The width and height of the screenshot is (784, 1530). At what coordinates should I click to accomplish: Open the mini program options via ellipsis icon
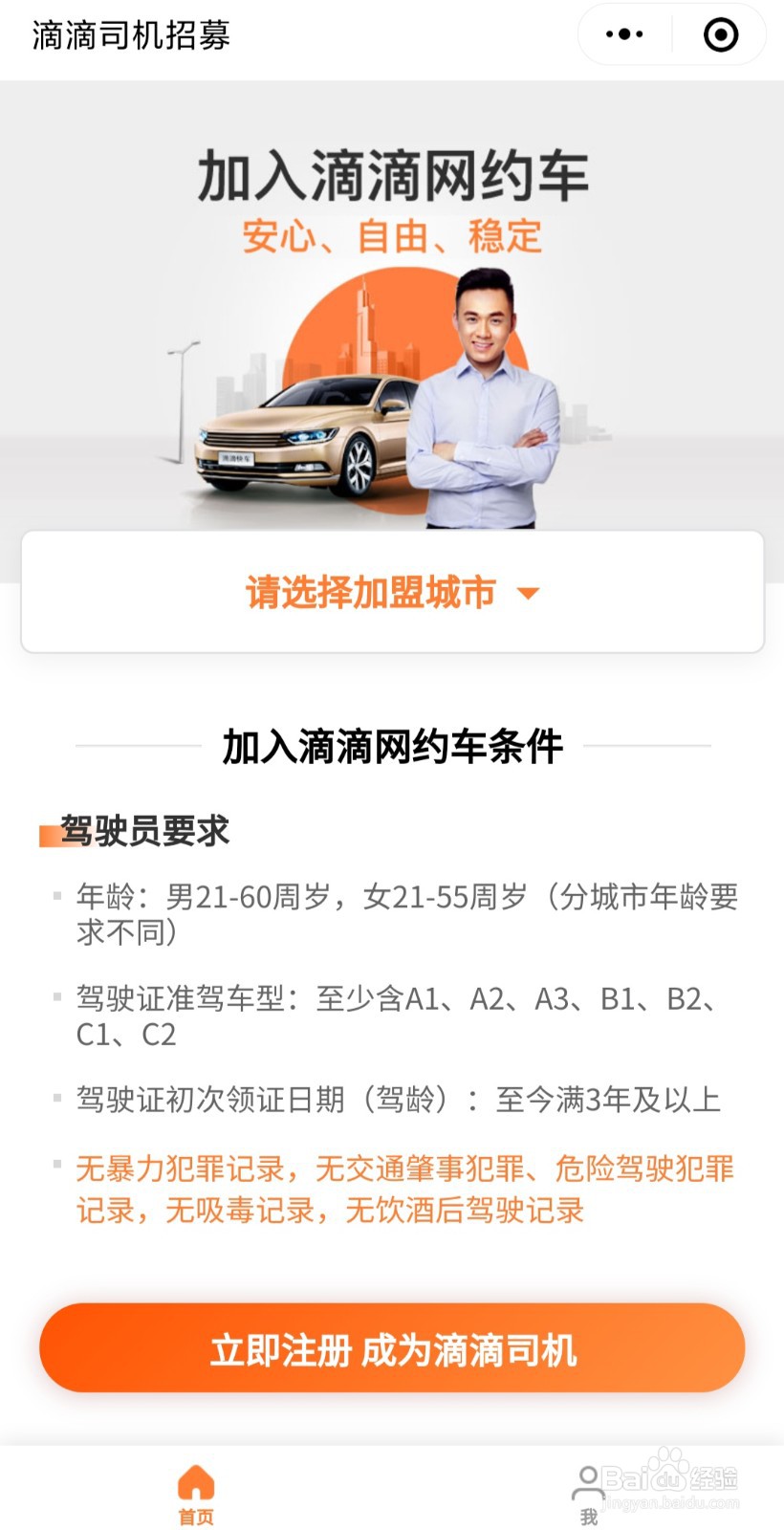tap(623, 33)
